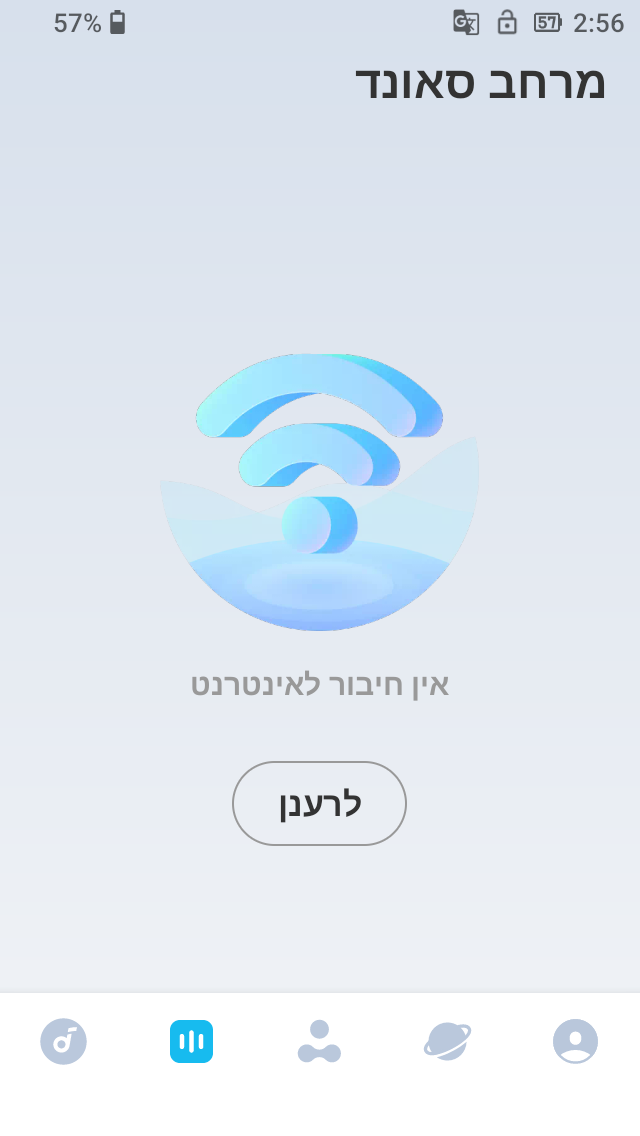Switch to the music note tab
Image resolution: width=640 pixels, height=1136 pixels.
[x=64, y=1041]
